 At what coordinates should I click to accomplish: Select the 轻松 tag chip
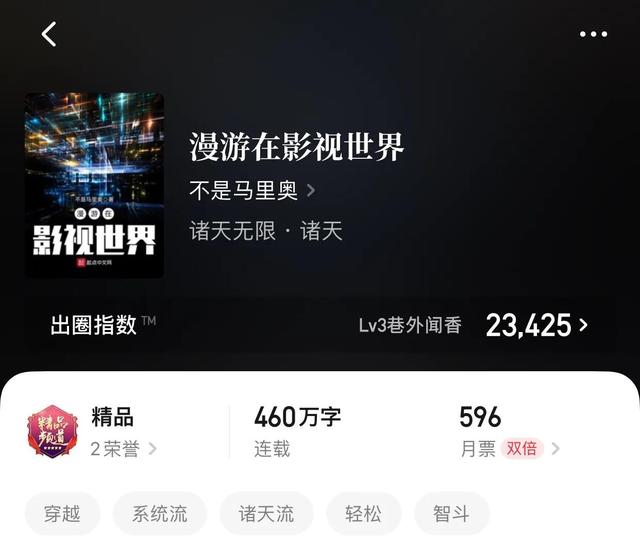point(364,514)
